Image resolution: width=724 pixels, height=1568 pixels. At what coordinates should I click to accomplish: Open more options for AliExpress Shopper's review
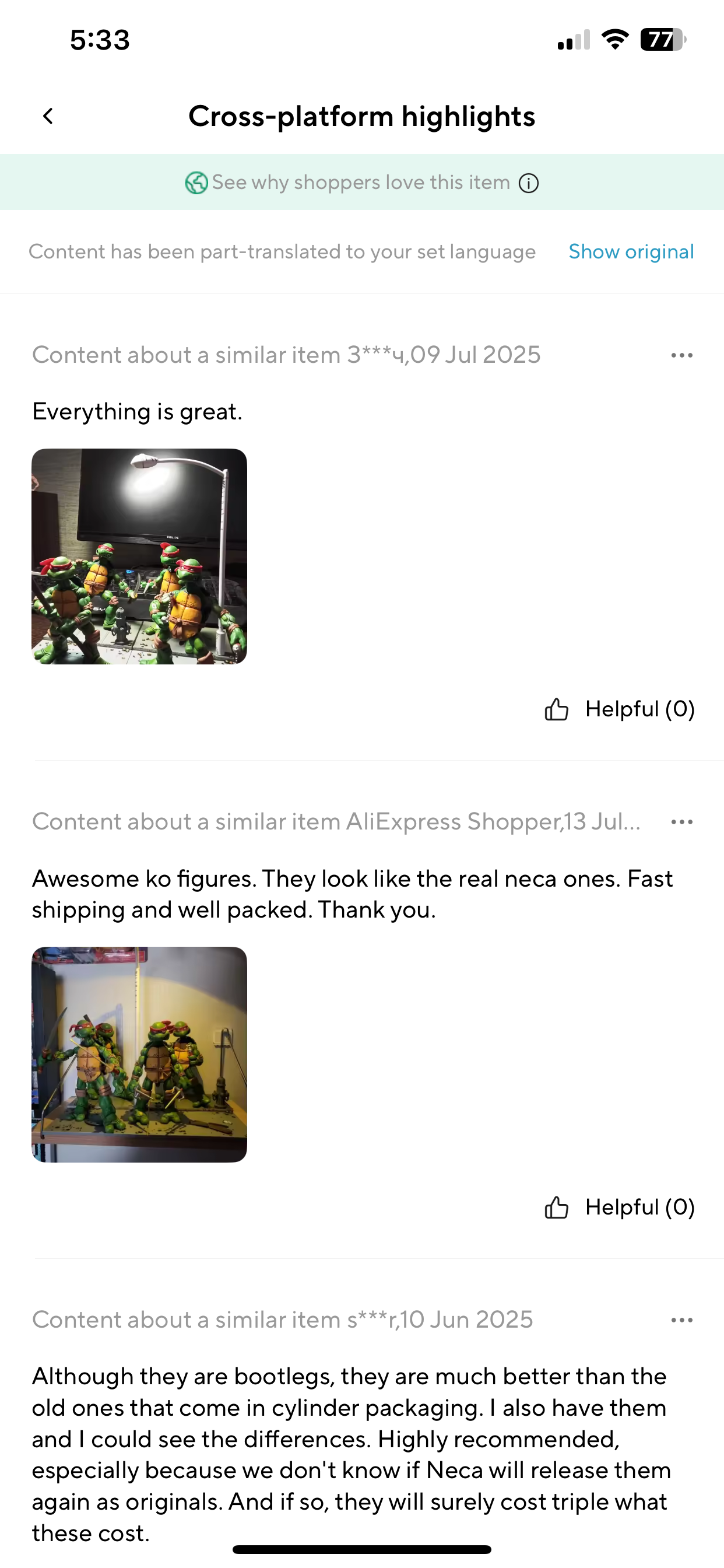point(681,822)
